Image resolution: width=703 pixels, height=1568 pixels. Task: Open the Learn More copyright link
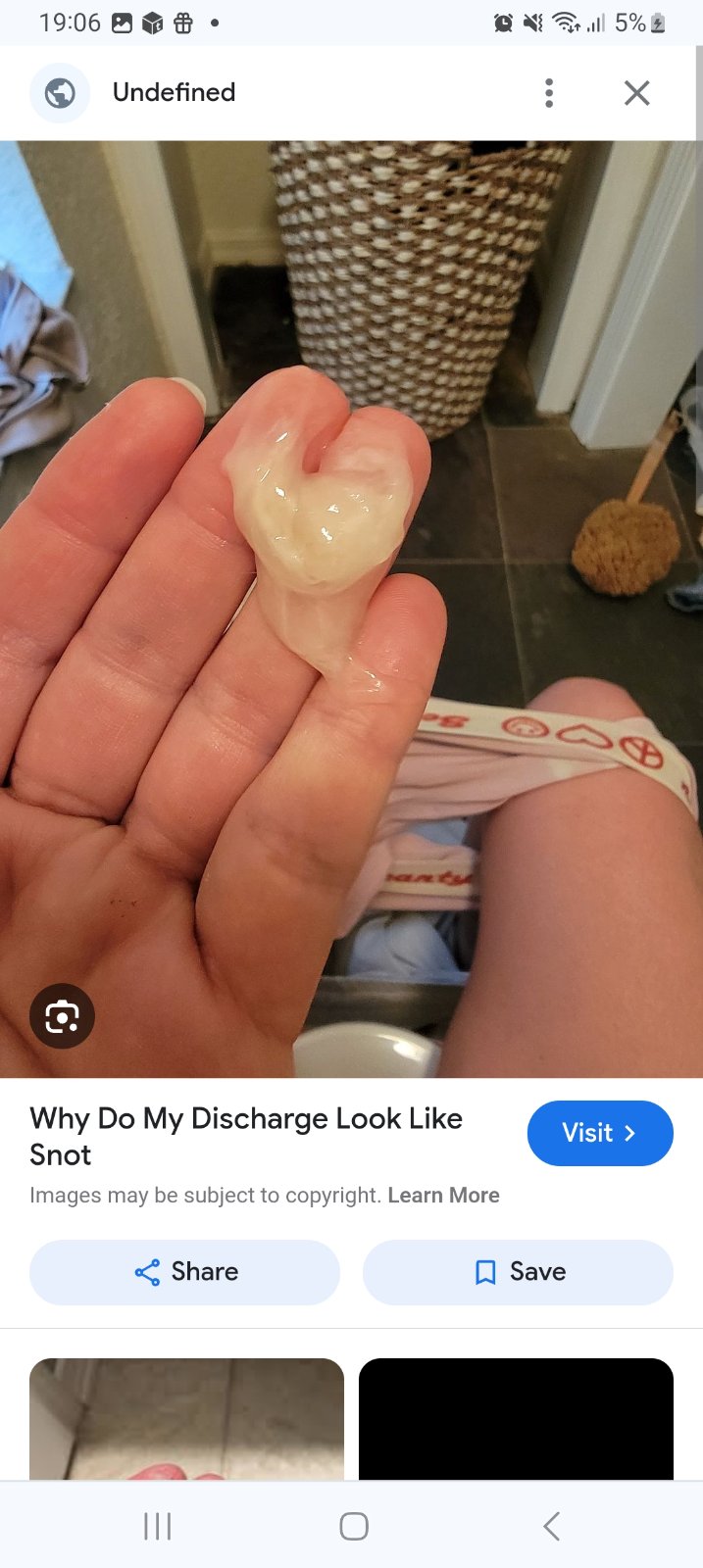coord(443,1196)
